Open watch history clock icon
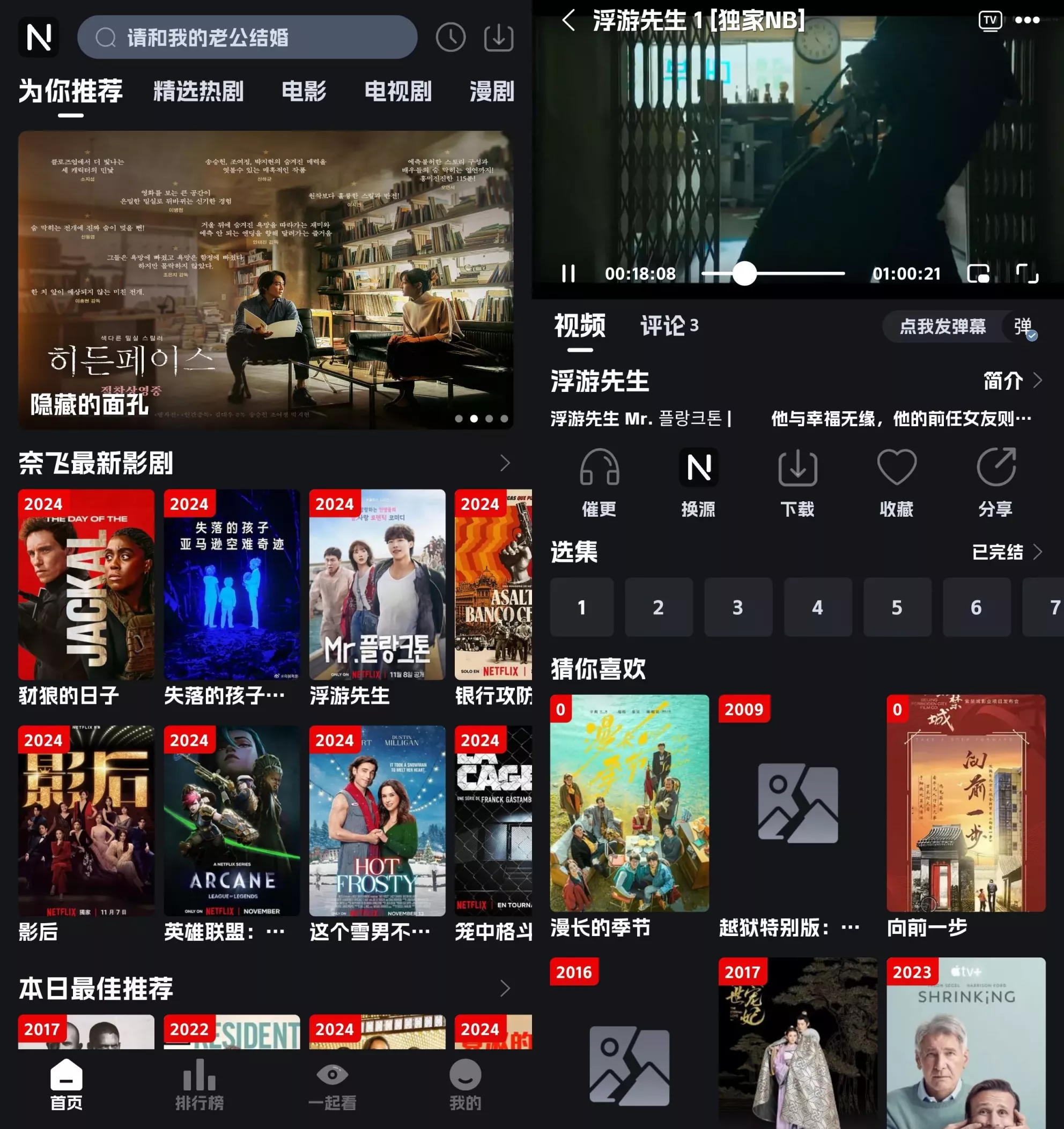This screenshot has height=1129, width=1064. pos(450,38)
